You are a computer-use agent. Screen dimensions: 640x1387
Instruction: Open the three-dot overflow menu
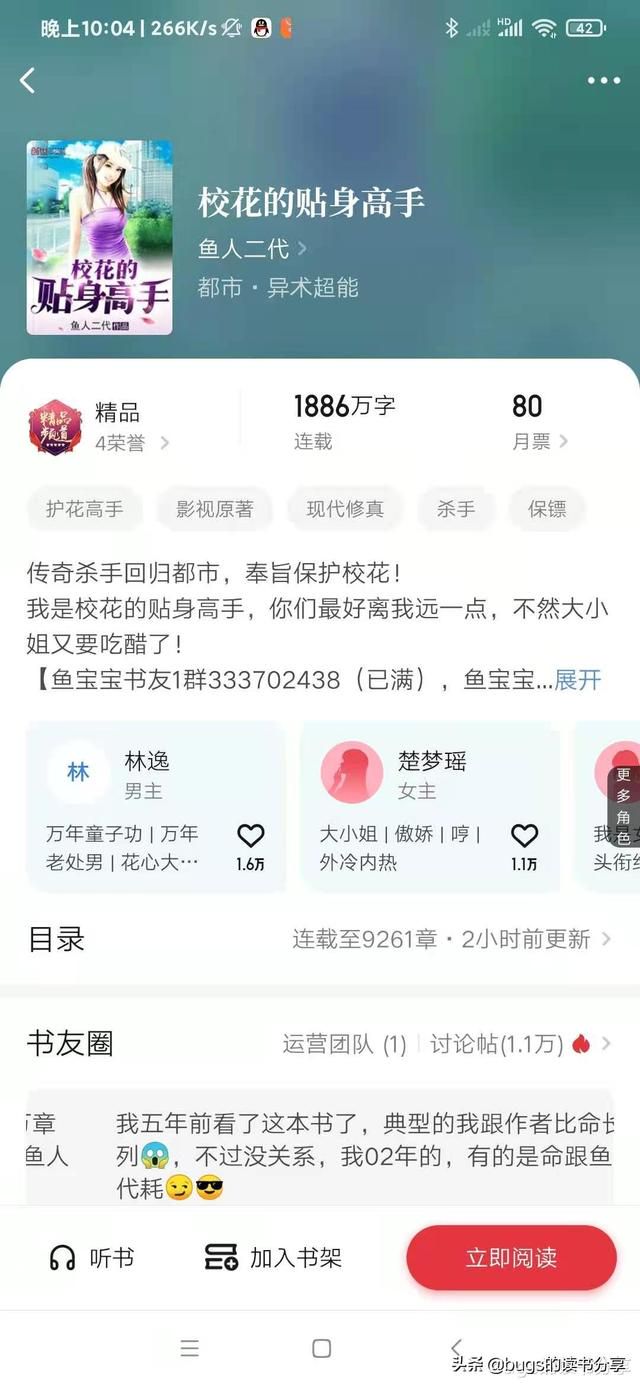click(x=603, y=81)
